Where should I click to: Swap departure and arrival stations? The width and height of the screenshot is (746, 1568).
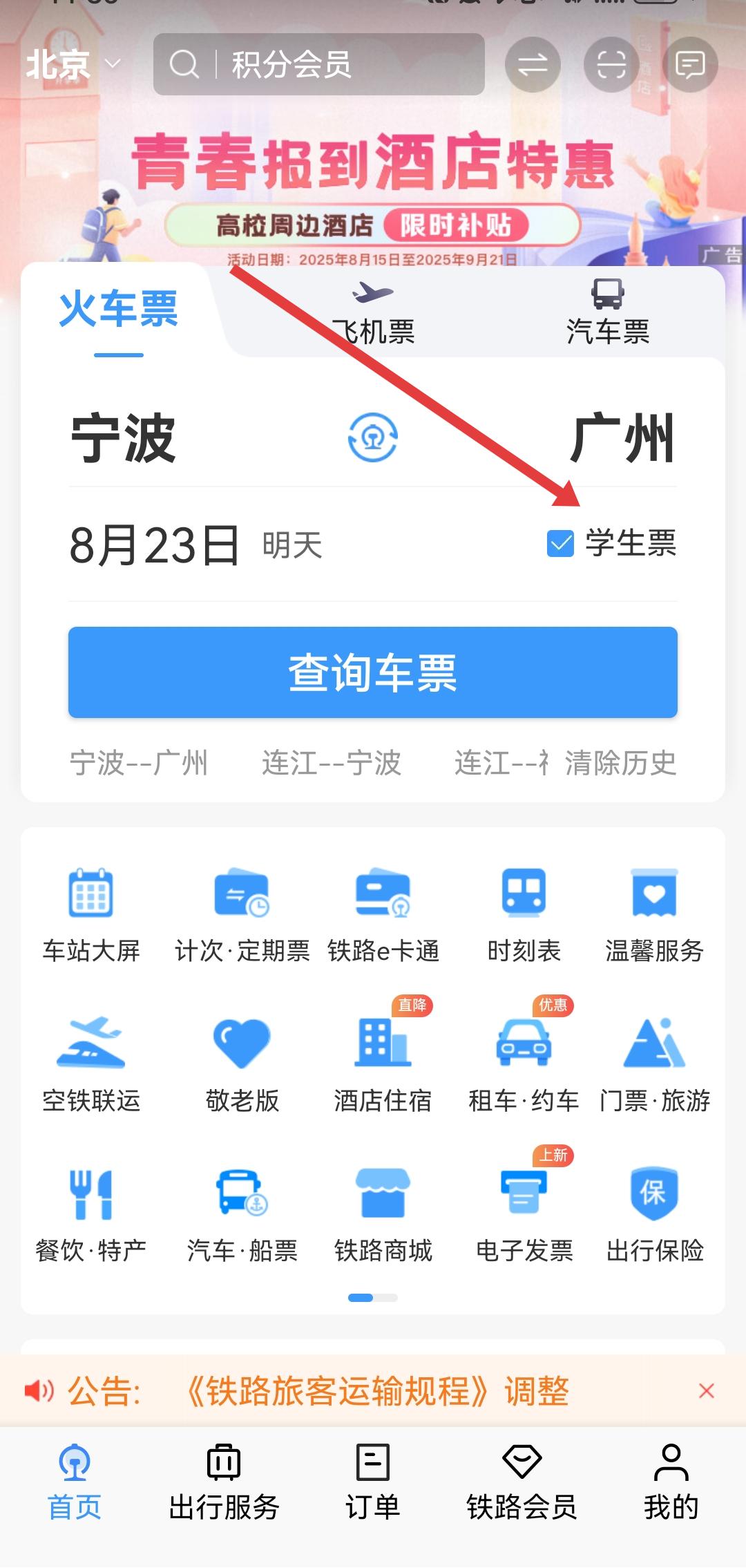pos(373,437)
